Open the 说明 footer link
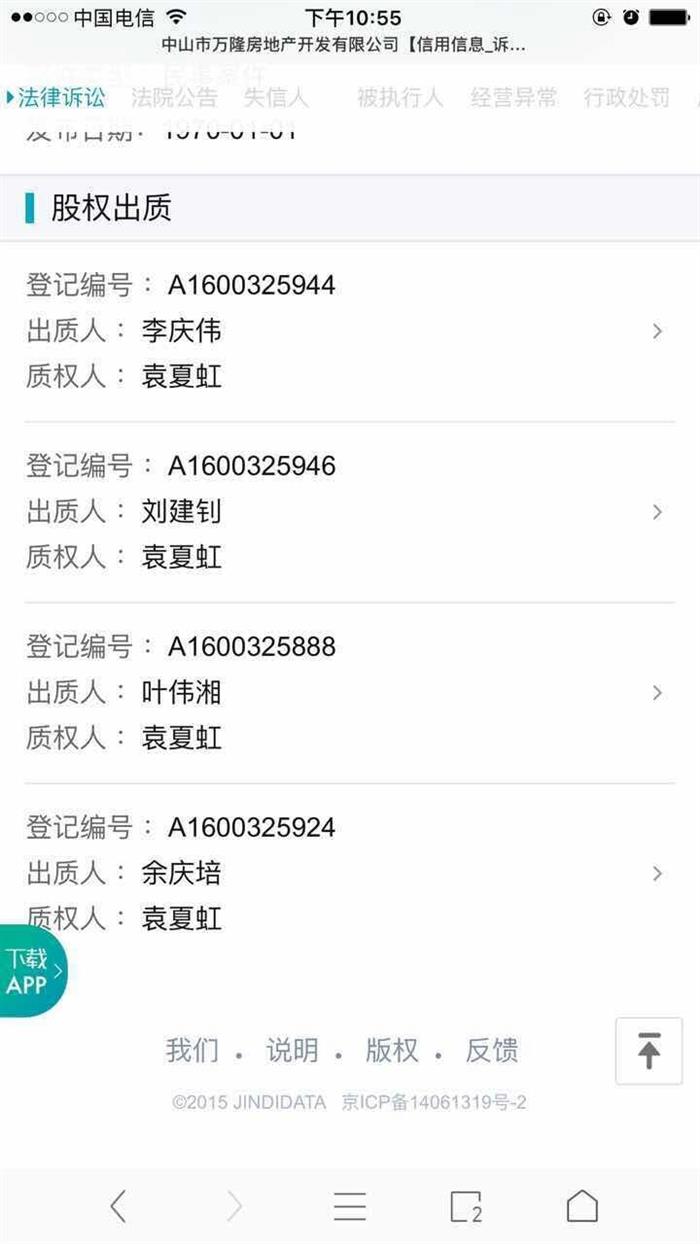This screenshot has width=700, height=1244. pos(292,1051)
